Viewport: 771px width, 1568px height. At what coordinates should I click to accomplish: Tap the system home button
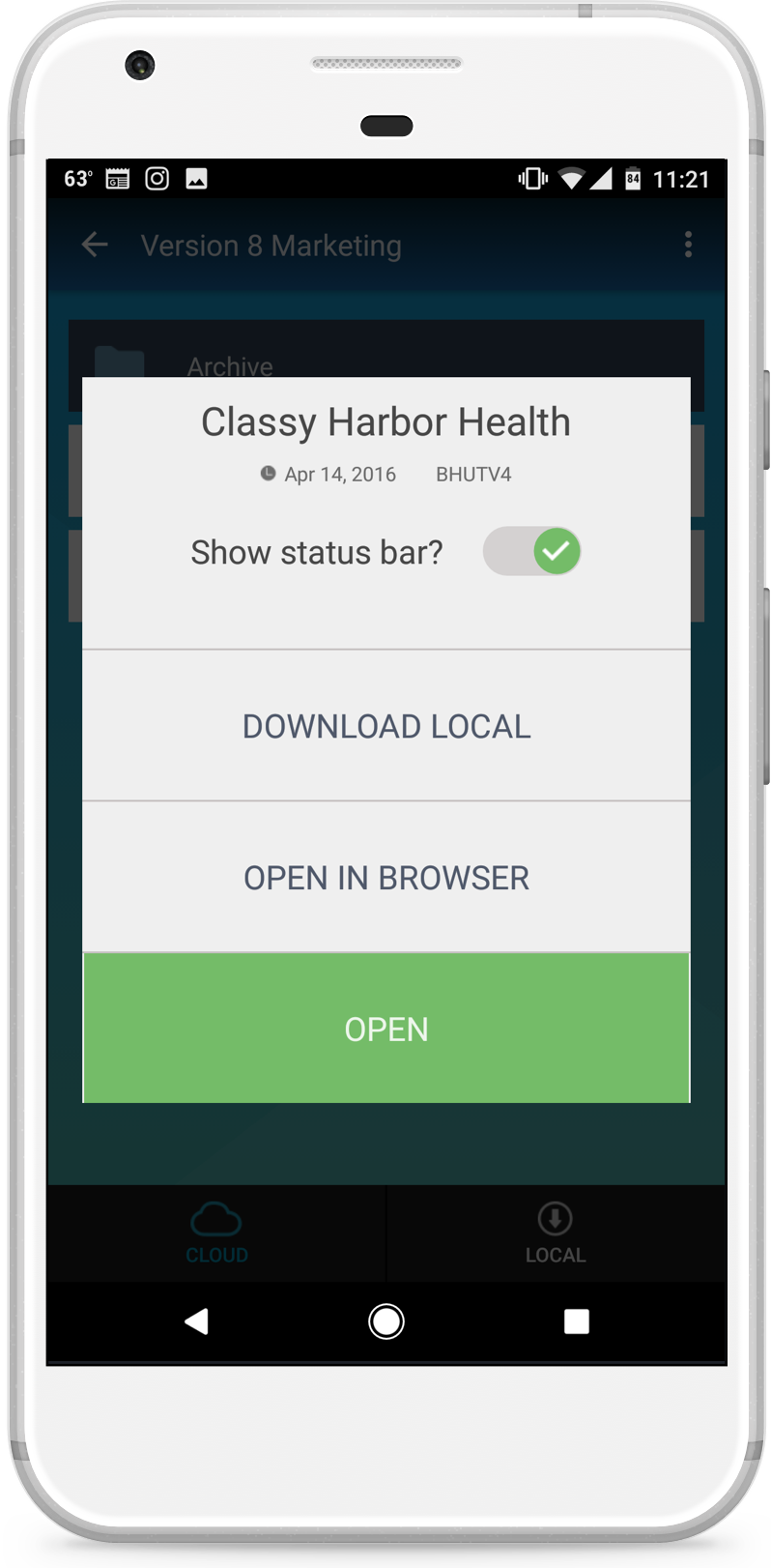coord(386,1321)
